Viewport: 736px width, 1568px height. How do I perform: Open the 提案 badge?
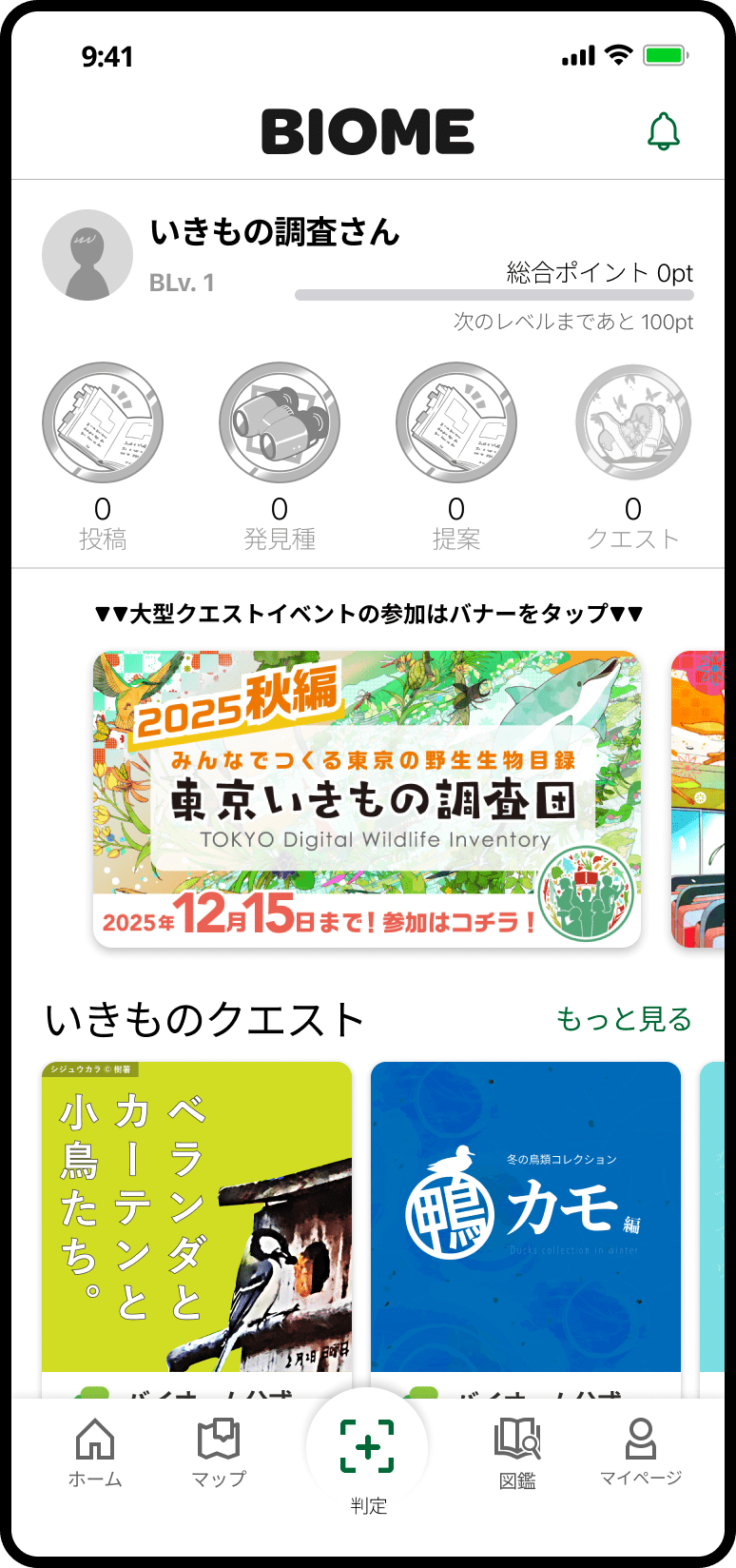point(456,423)
